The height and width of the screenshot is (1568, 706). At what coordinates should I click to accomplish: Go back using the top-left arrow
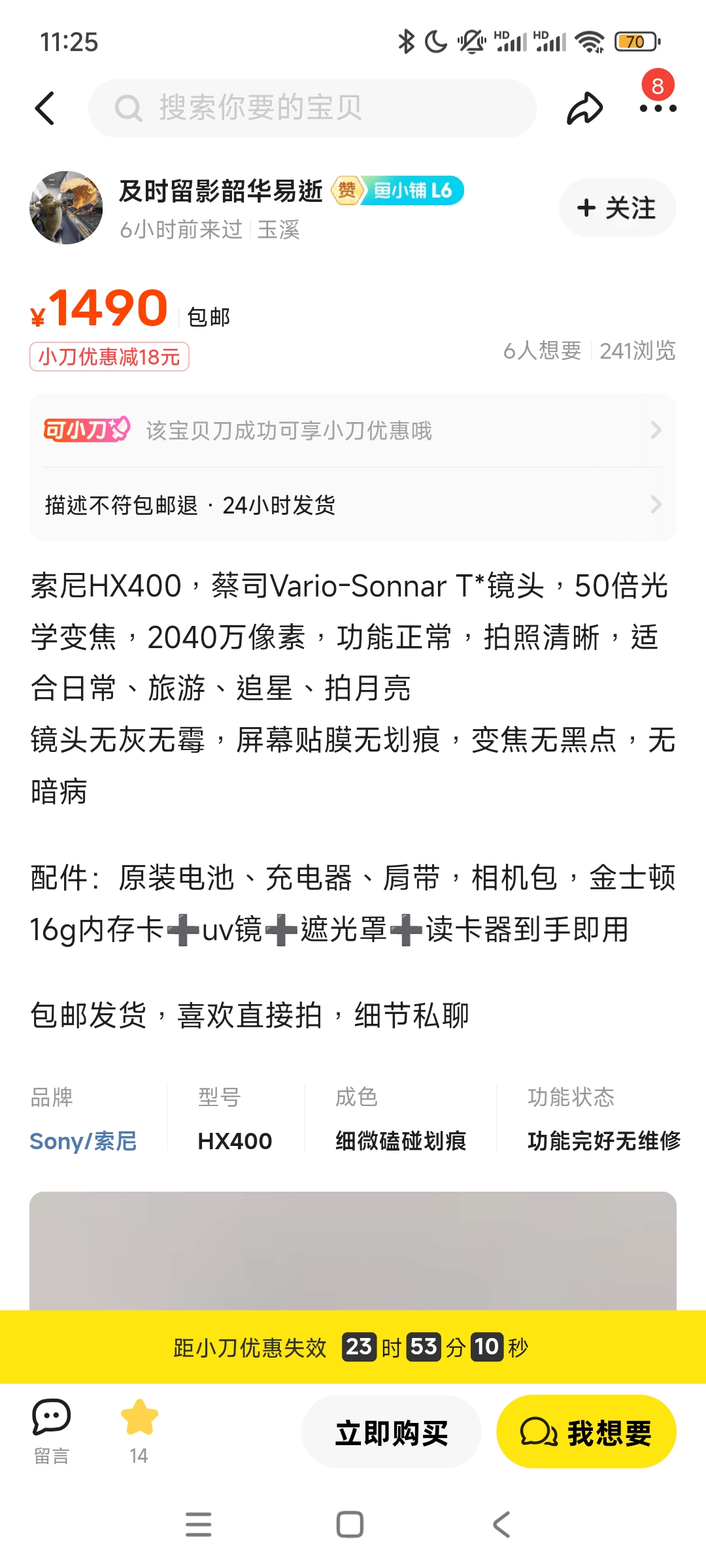[x=44, y=108]
